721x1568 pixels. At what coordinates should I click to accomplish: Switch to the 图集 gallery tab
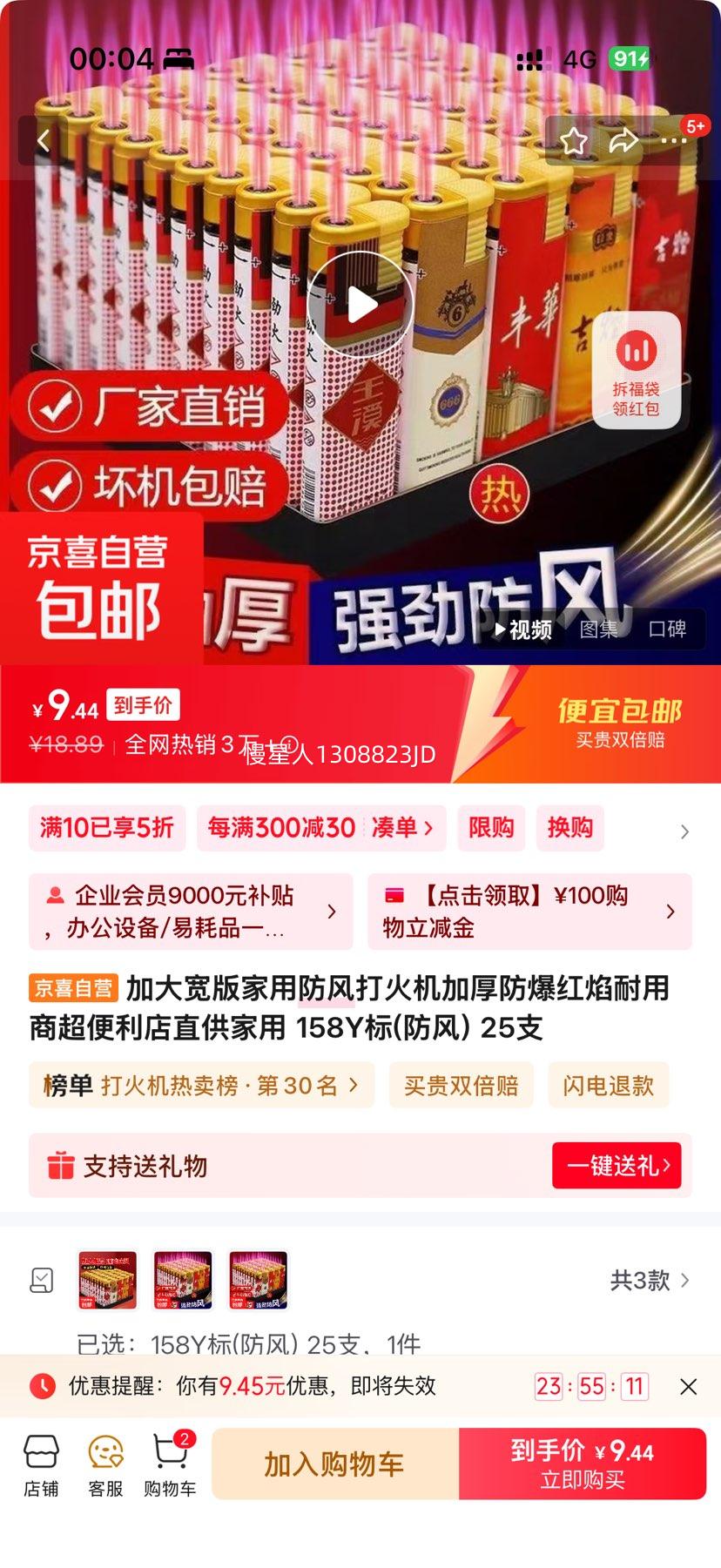pos(598,629)
